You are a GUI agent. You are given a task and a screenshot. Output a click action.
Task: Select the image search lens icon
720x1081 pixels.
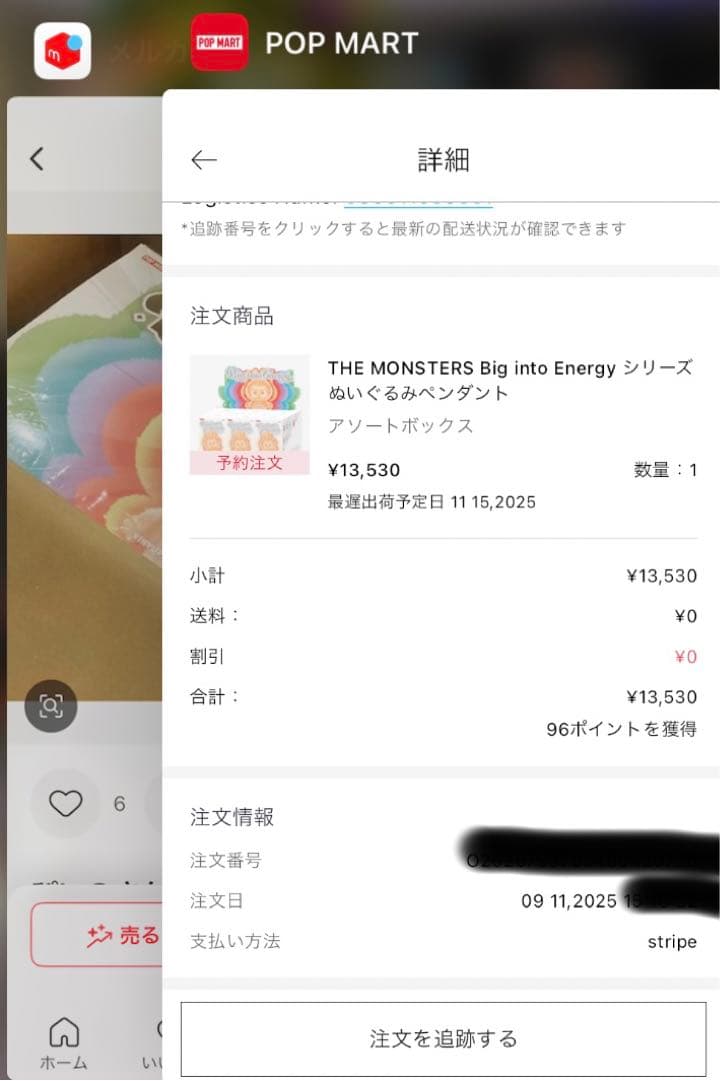coord(51,706)
